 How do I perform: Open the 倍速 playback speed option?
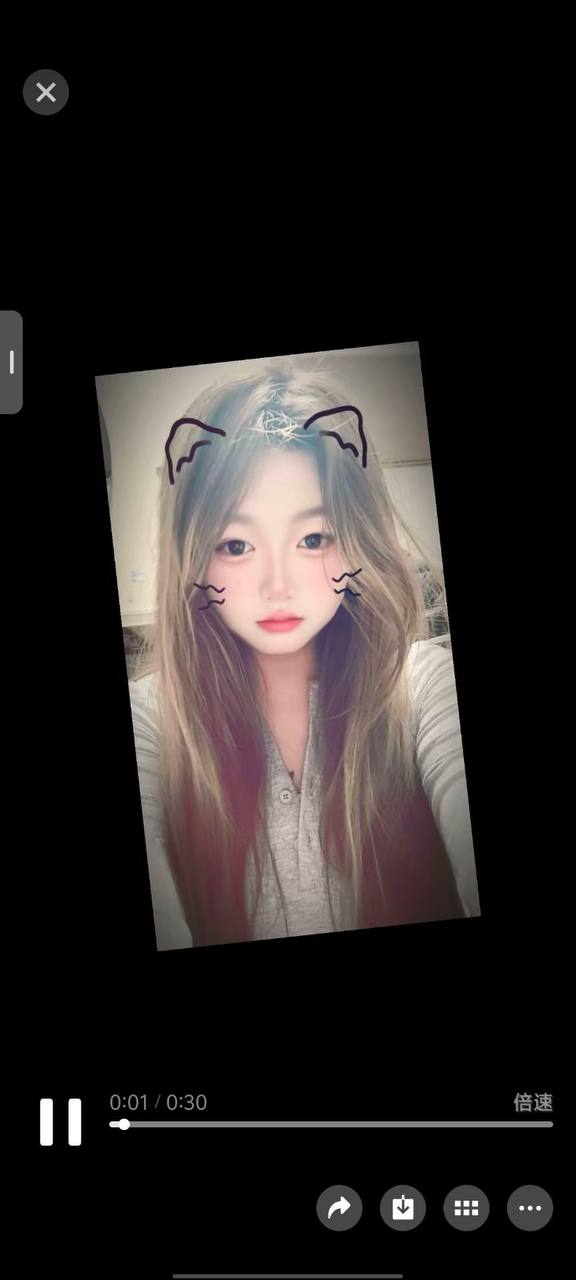tap(533, 1102)
